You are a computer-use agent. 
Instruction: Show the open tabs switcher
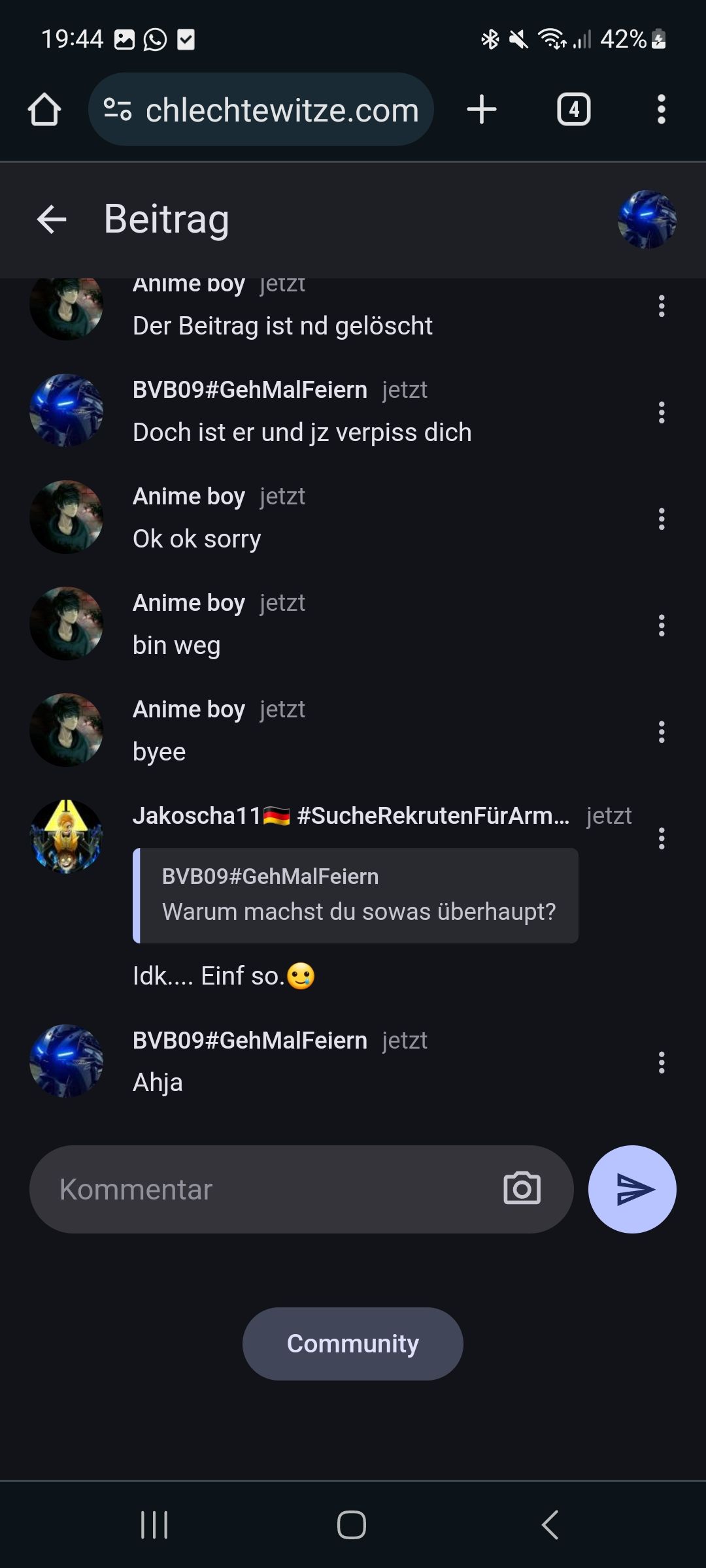[573, 109]
